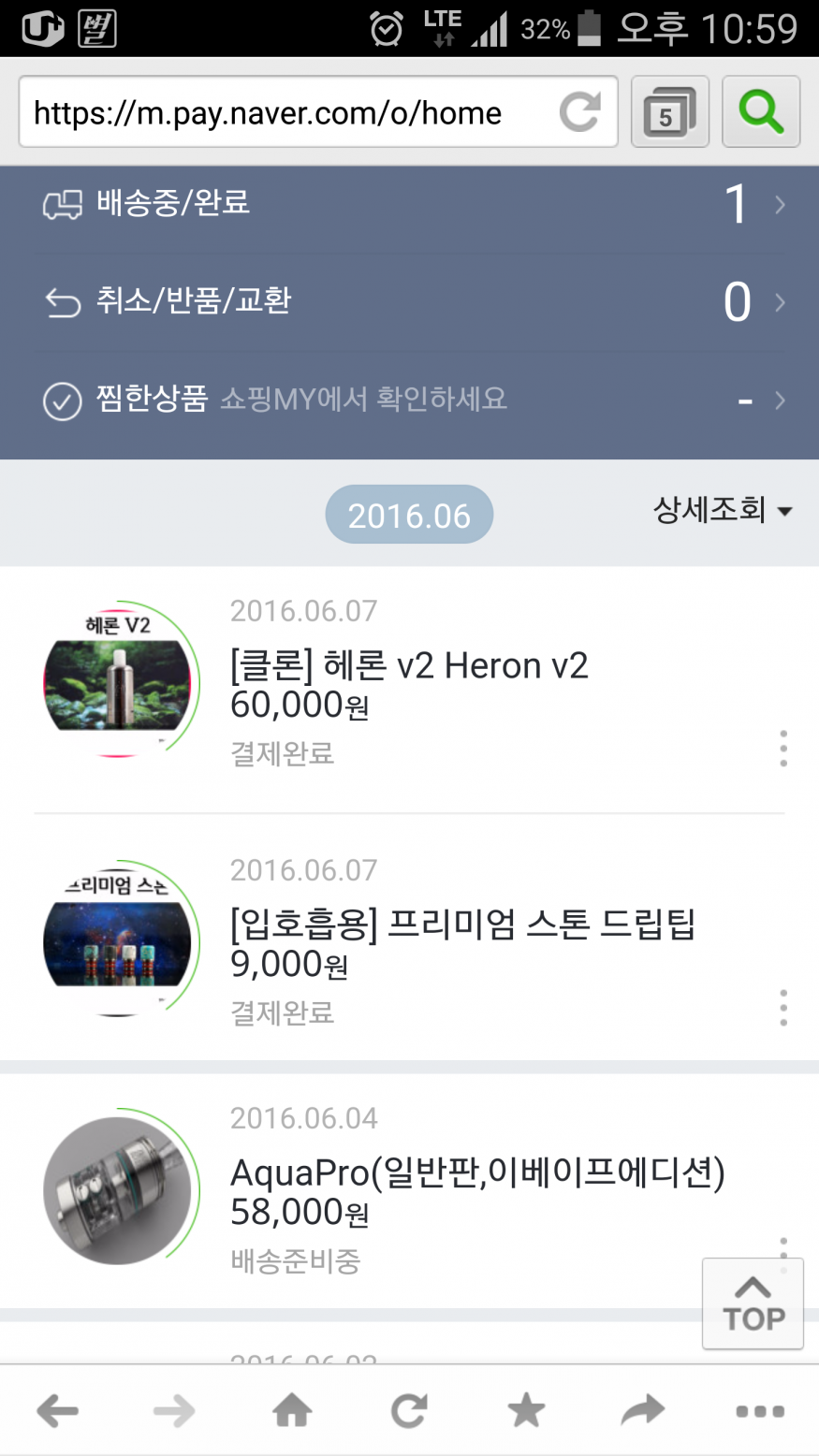Open more options for 프리미엄 스톤 드립팁 order

pyautogui.click(x=783, y=1008)
